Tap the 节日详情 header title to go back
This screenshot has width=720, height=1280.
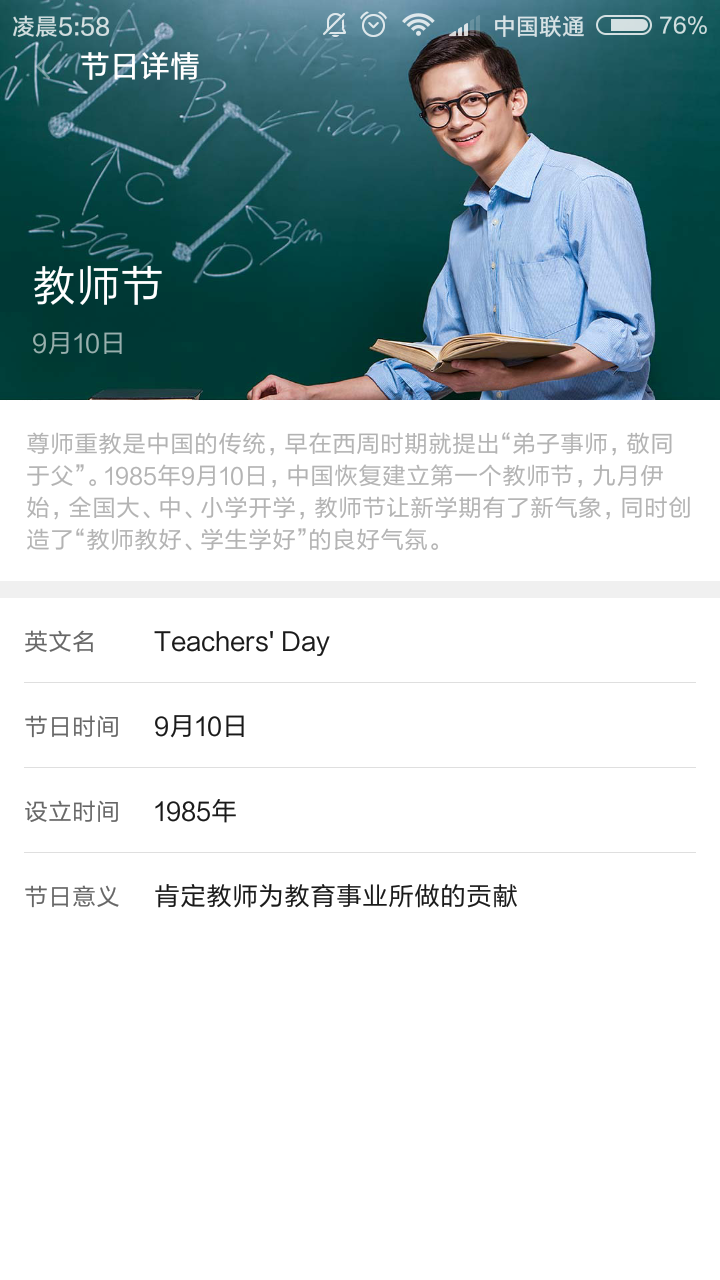click(x=140, y=67)
